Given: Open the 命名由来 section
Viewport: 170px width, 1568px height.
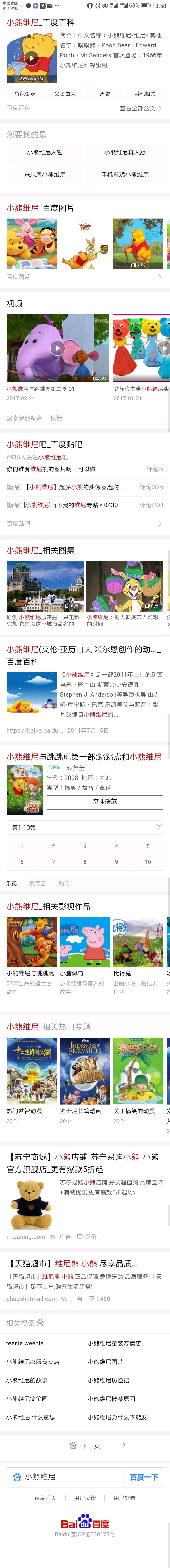Looking at the screenshot, I should coord(65,94).
